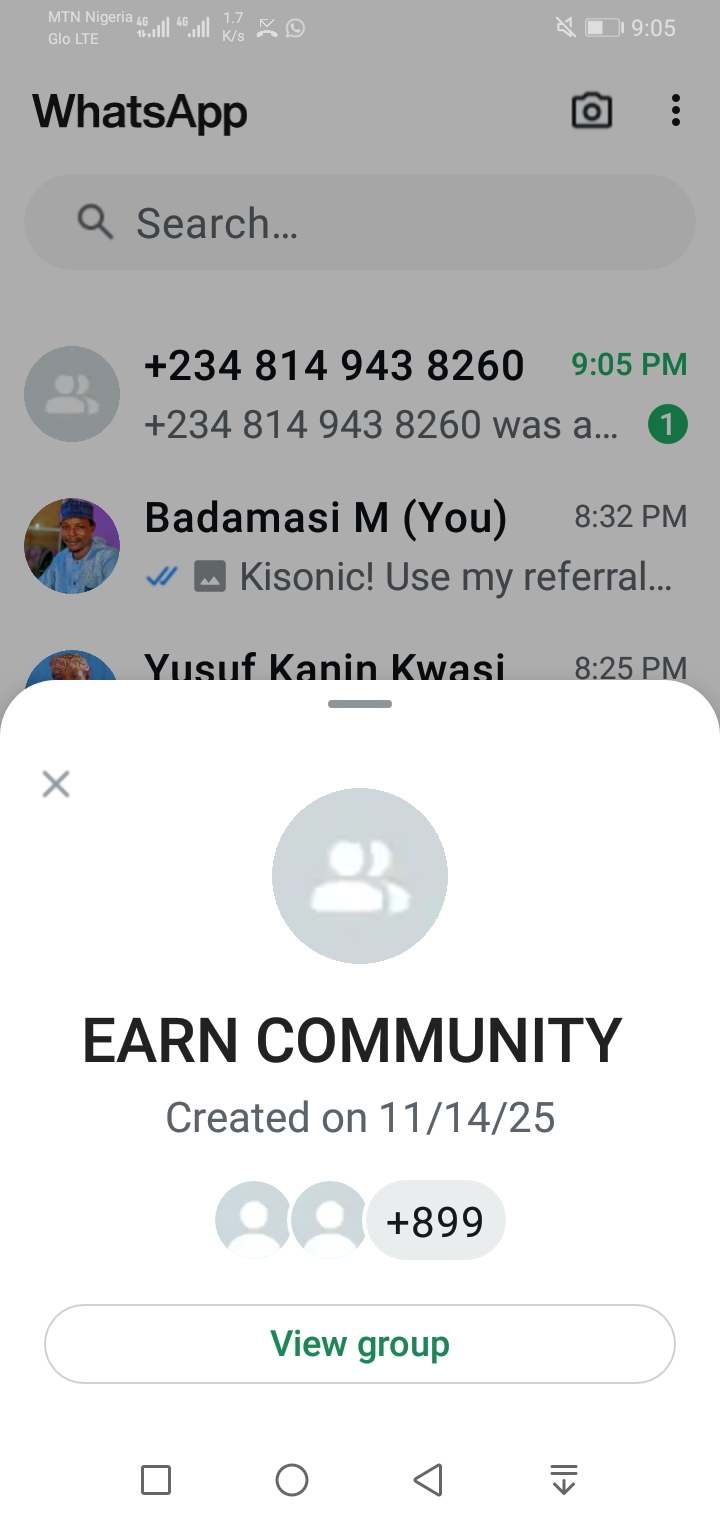Open the +899 members list
Viewport: 720px width, 1520px height.
click(435, 1222)
